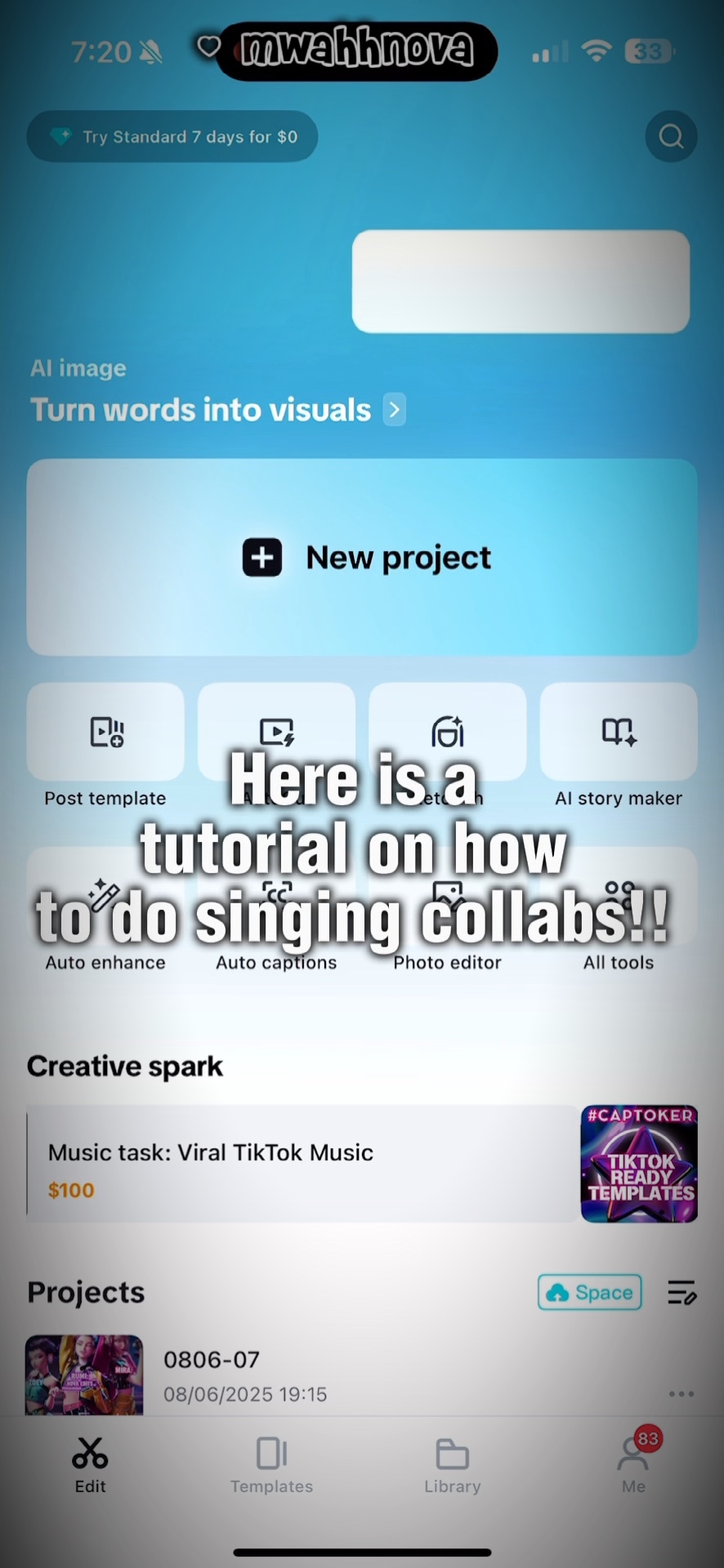Switch to the Library tab
Screen dimensions: 724x1568
453,1465
